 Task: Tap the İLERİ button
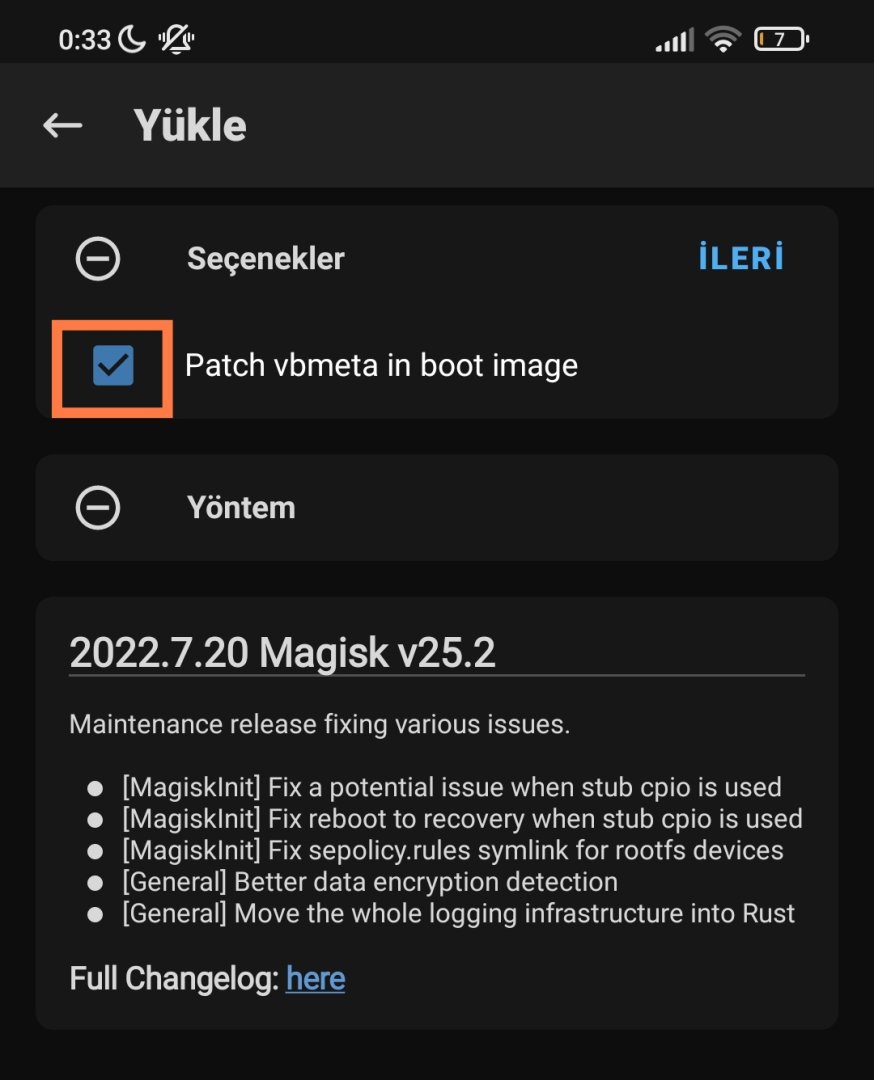740,258
